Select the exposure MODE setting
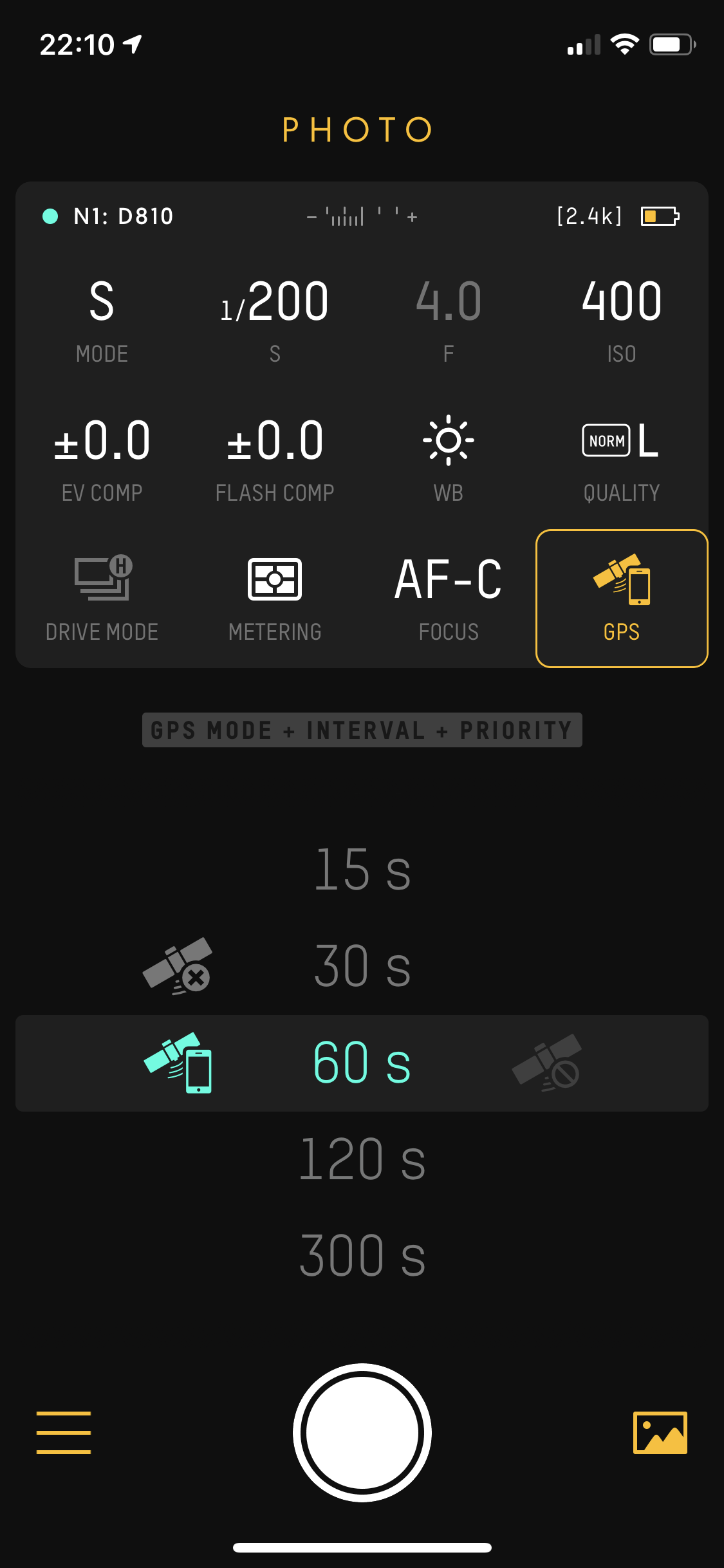Viewport: 724px width, 1568px height. 102,320
